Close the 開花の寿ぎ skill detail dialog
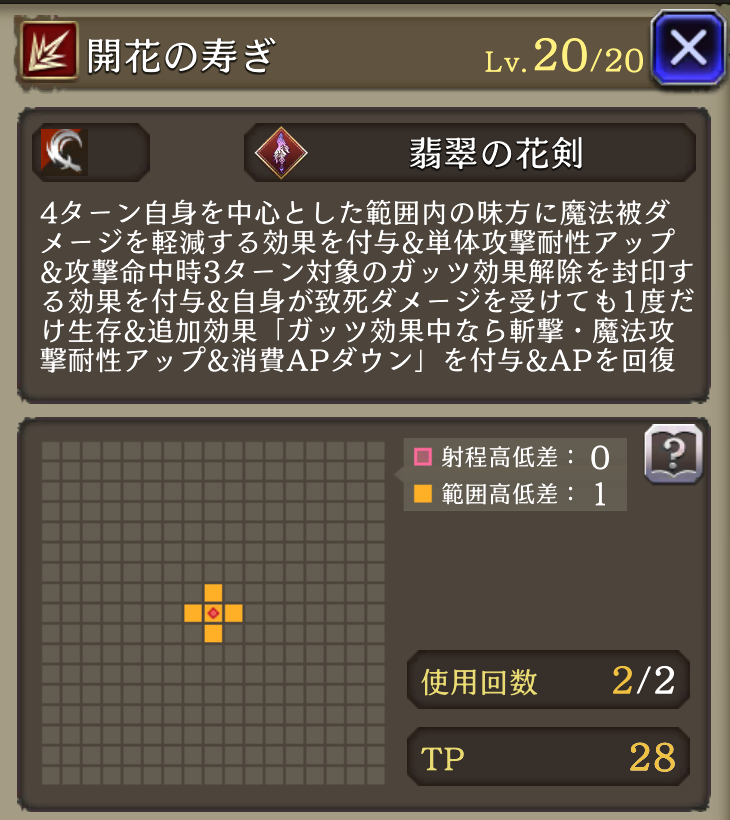Screen dimensions: 730x820 (688, 48)
